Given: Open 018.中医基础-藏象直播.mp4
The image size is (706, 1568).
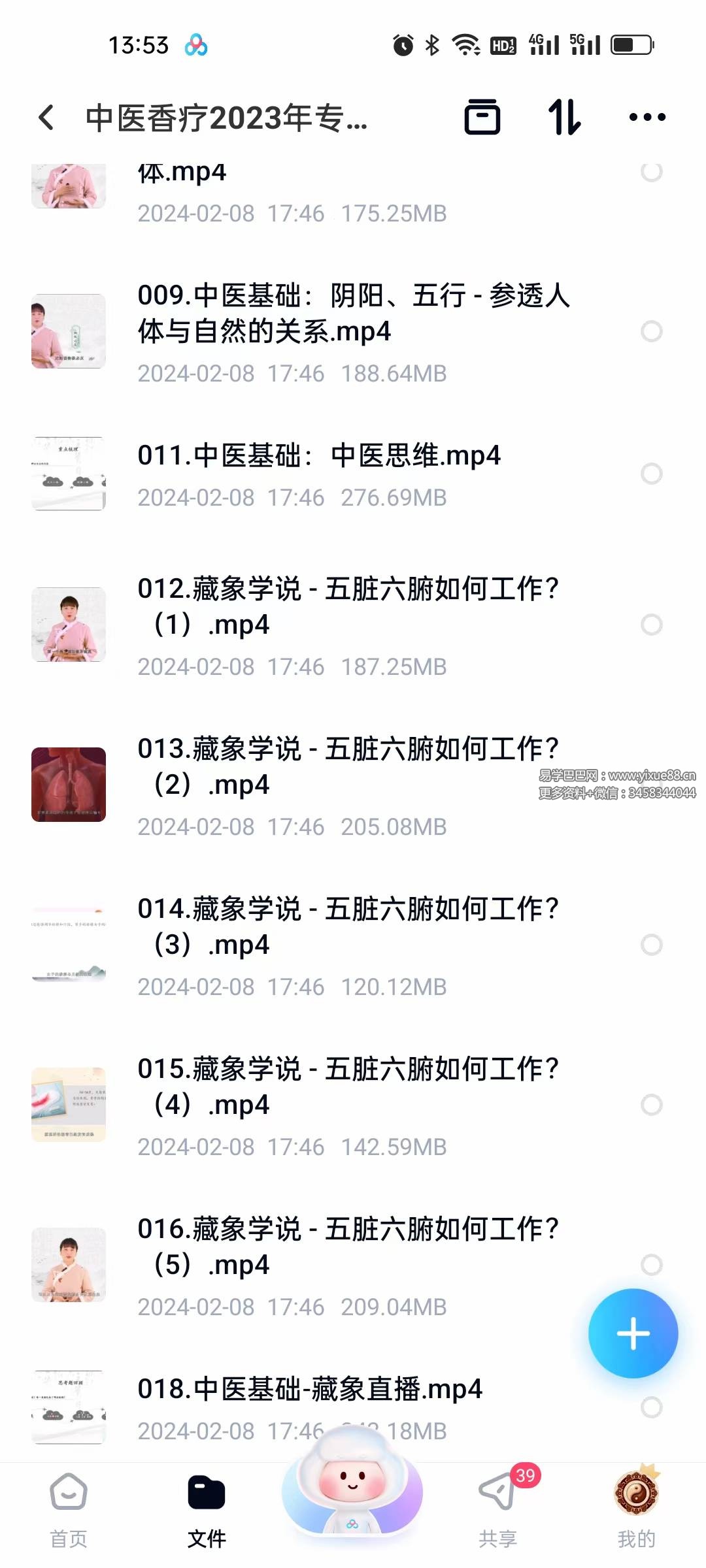Looking at the screenshot, I should click(310, 1389).
